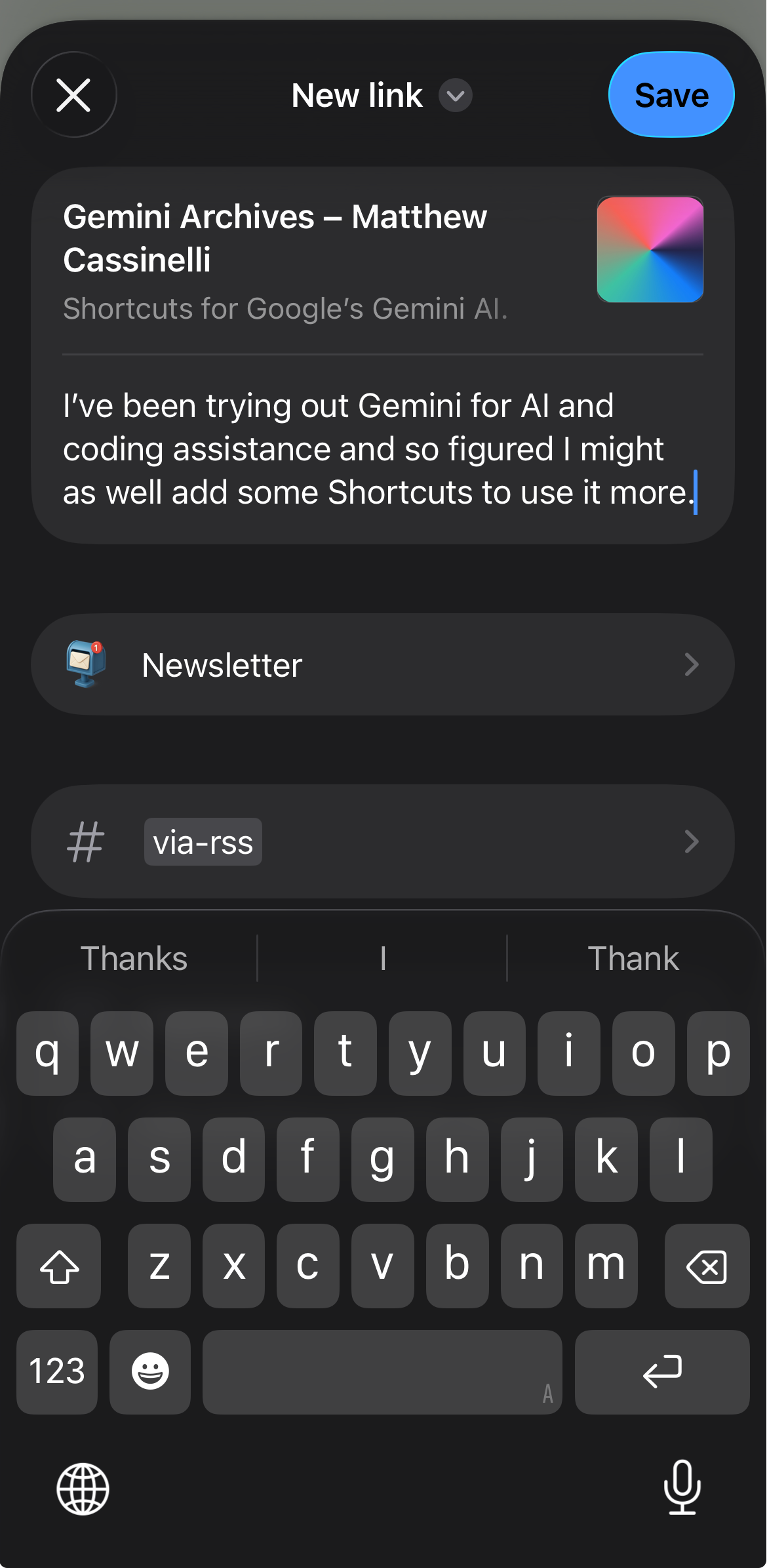
Task: Tap the backspace key
Action: click(707, 1266)
